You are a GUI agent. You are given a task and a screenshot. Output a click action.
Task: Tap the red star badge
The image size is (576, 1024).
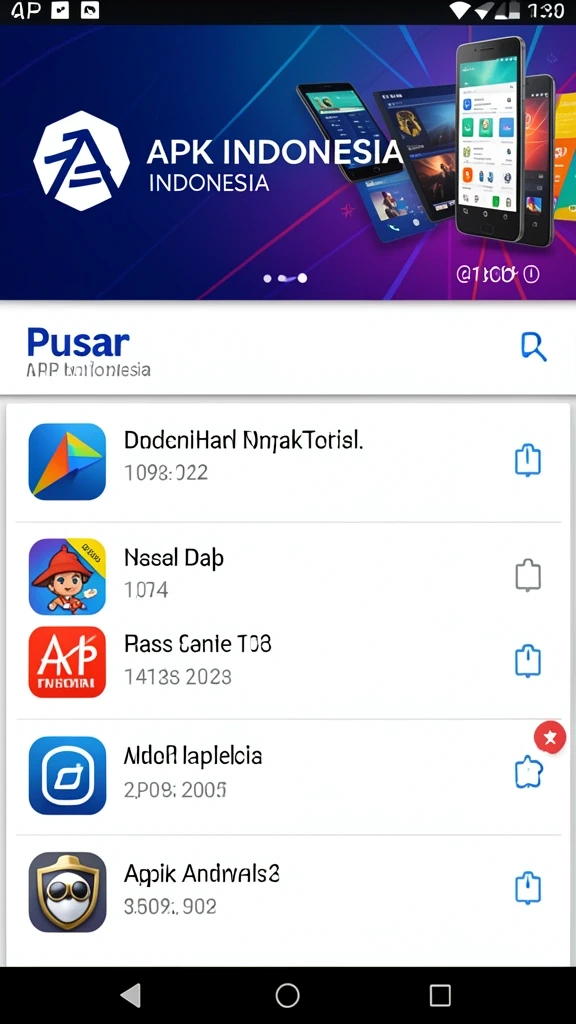click(550, 738)
